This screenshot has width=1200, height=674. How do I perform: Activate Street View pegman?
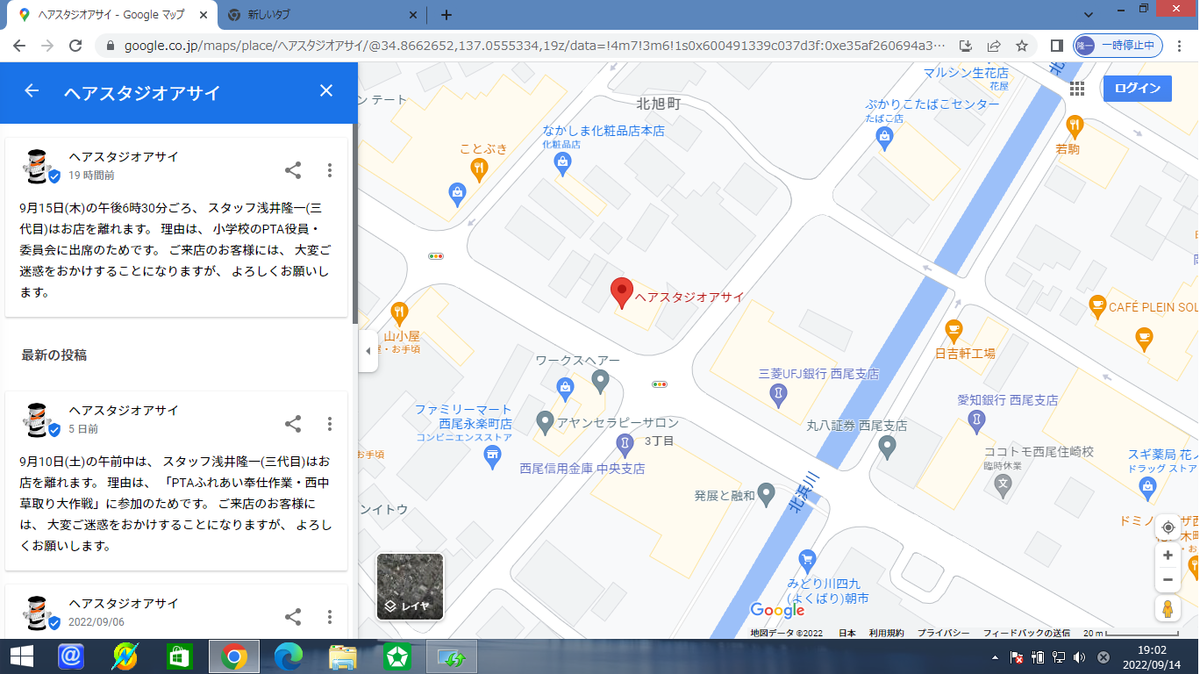point(1167,608)
